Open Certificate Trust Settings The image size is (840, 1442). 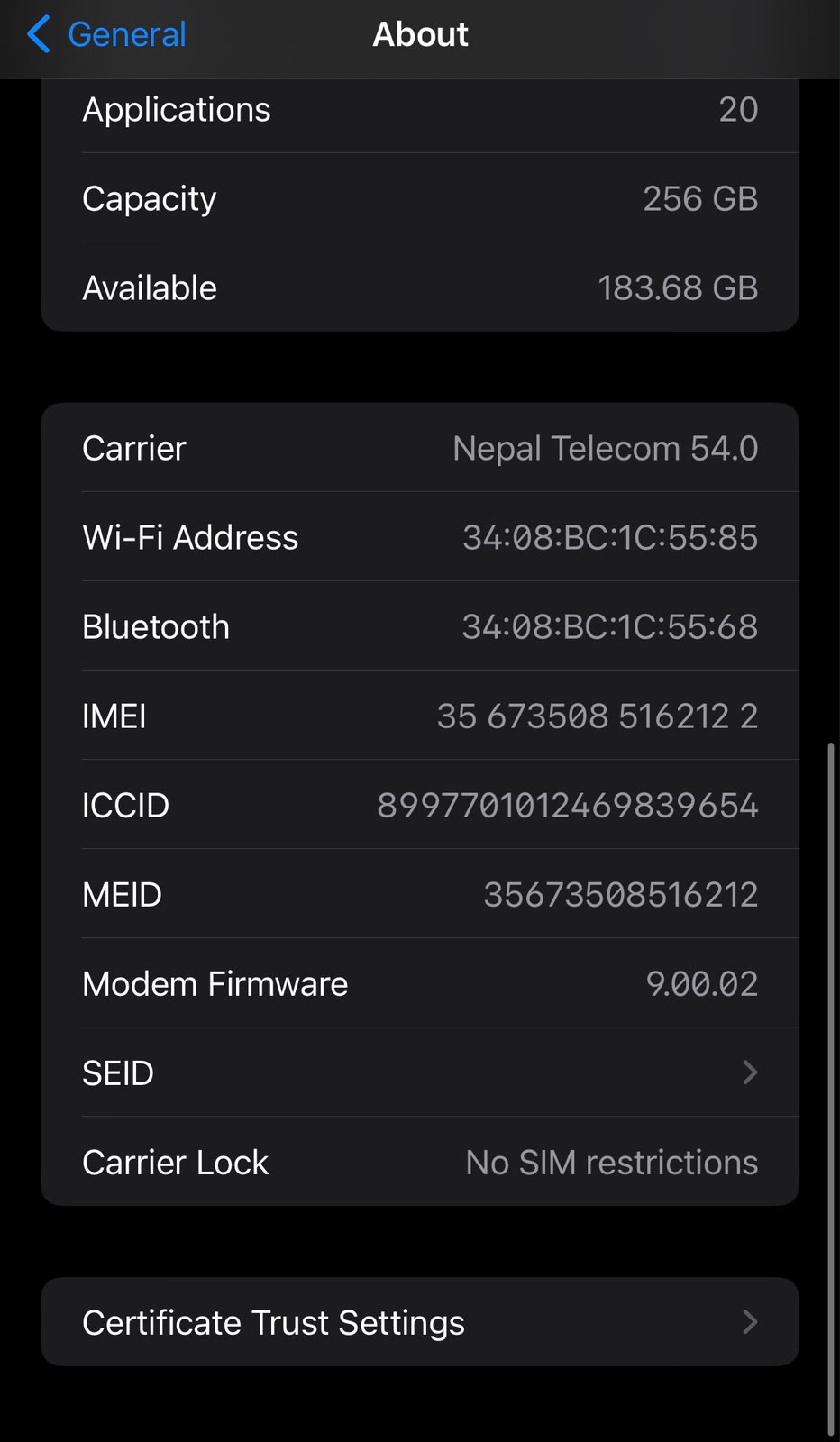[420, 1322]
